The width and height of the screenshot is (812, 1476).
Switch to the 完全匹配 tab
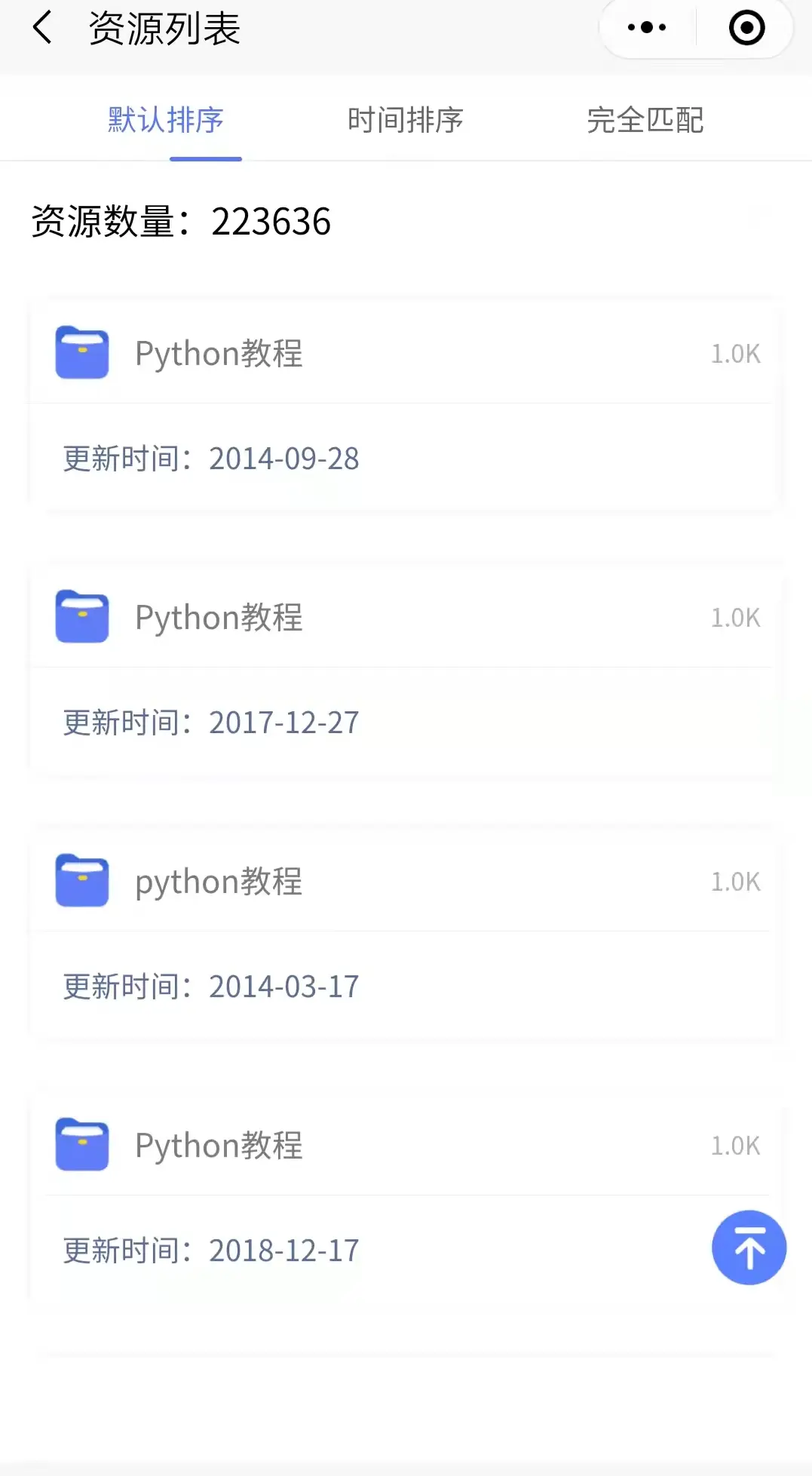[x=645, y=120]
